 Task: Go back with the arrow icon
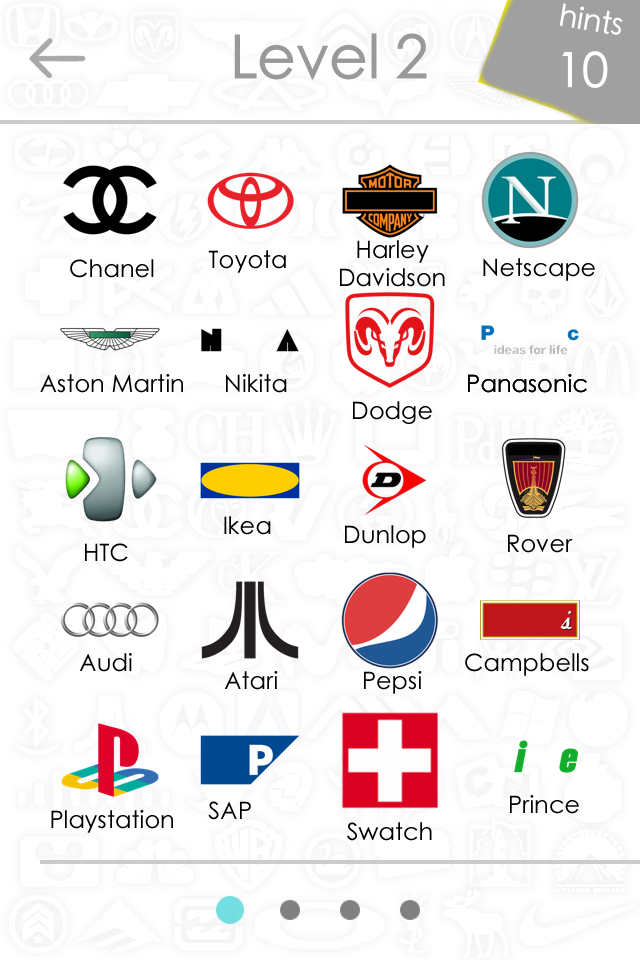coord(57,59)
